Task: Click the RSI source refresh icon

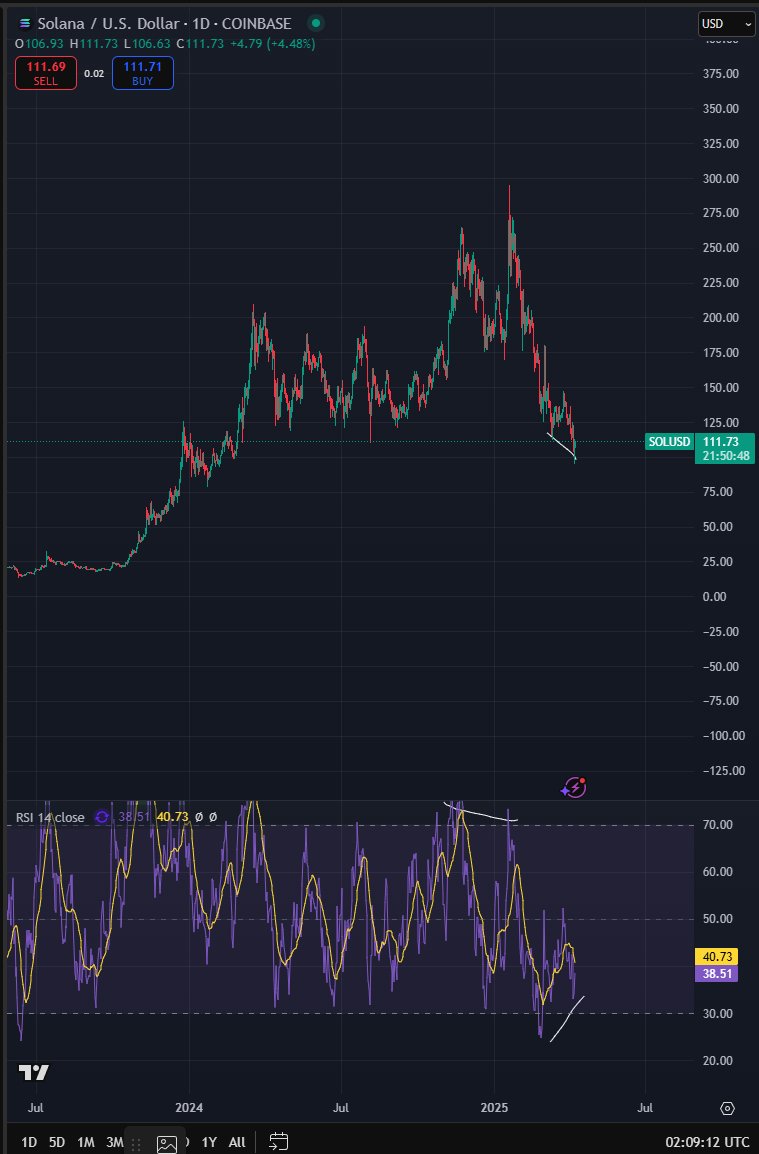Action: click(103, 817)
